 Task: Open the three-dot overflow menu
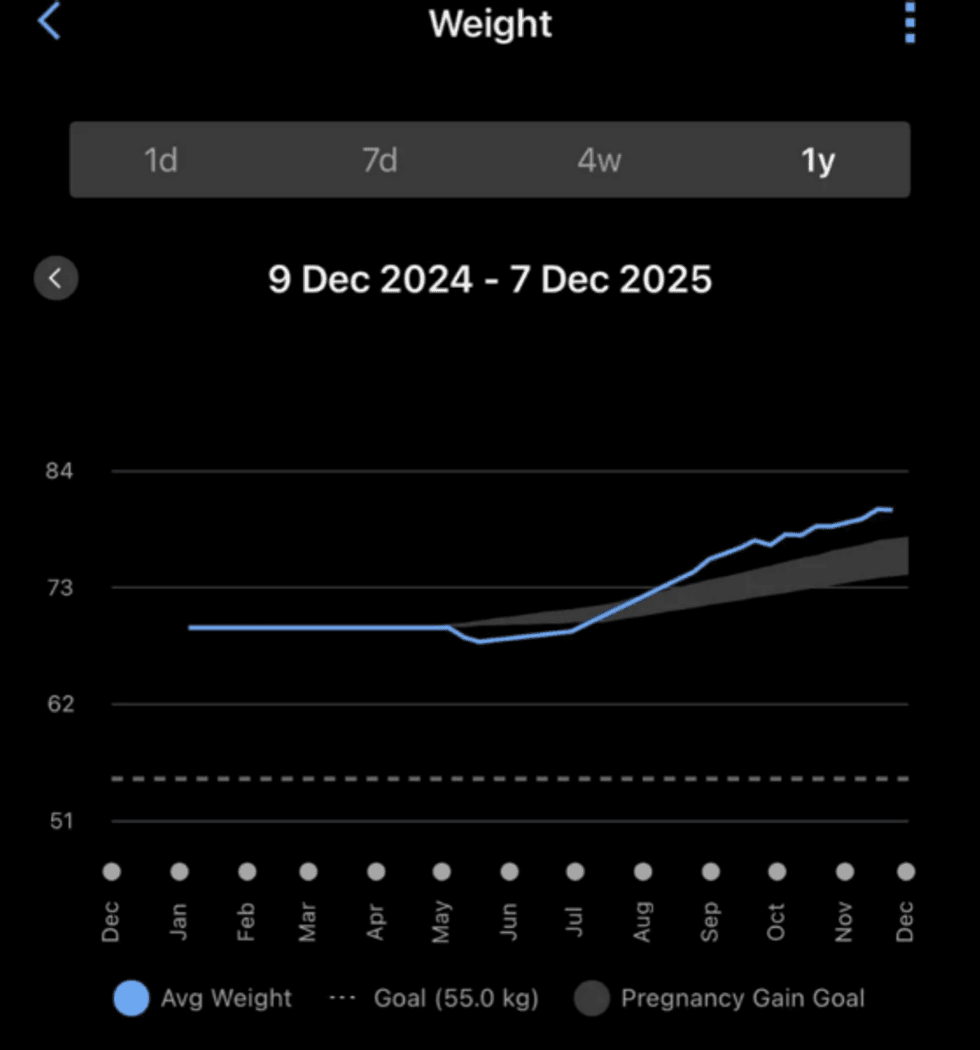tap(909, 23)
